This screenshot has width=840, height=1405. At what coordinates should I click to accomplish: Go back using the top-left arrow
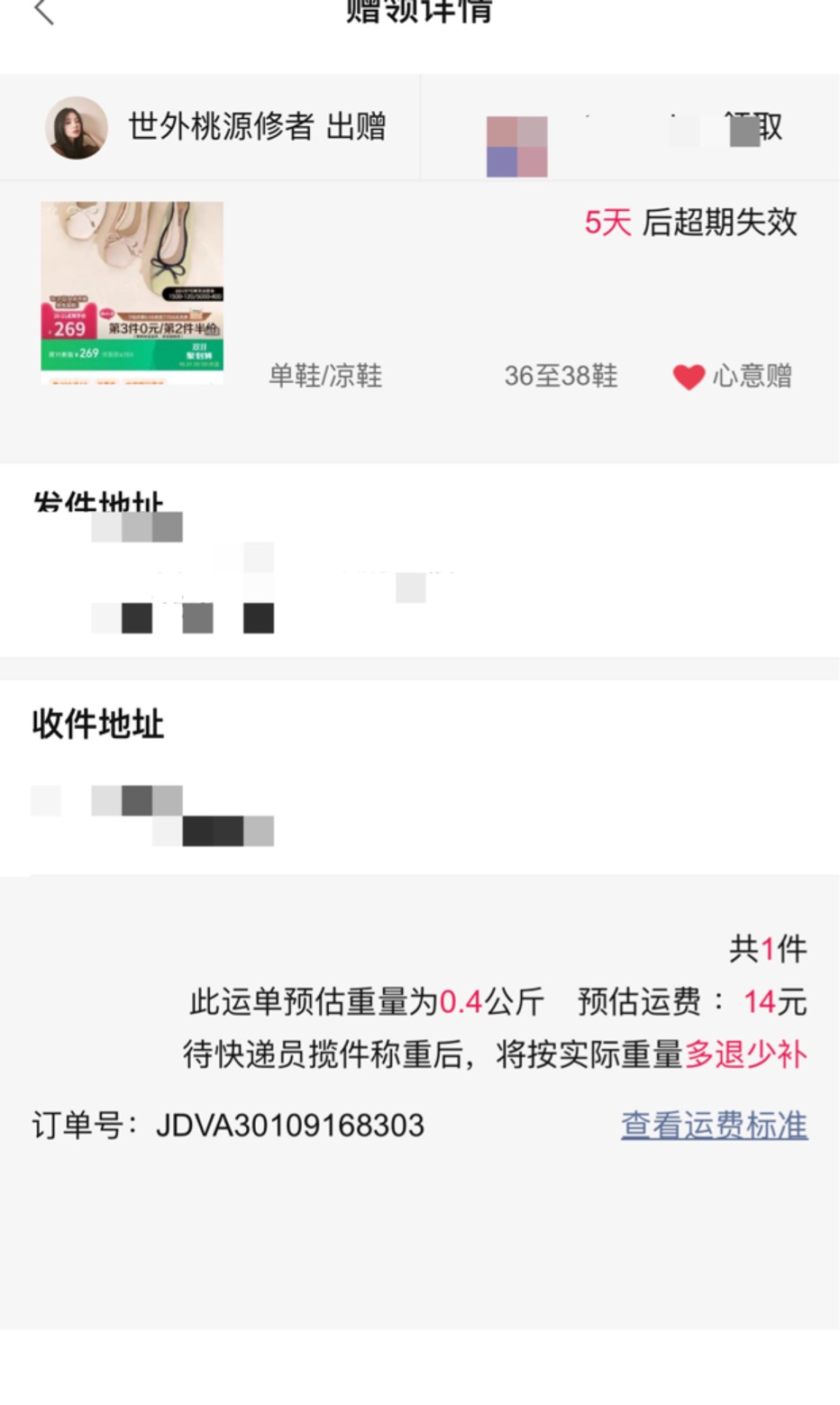click(44, 12)
